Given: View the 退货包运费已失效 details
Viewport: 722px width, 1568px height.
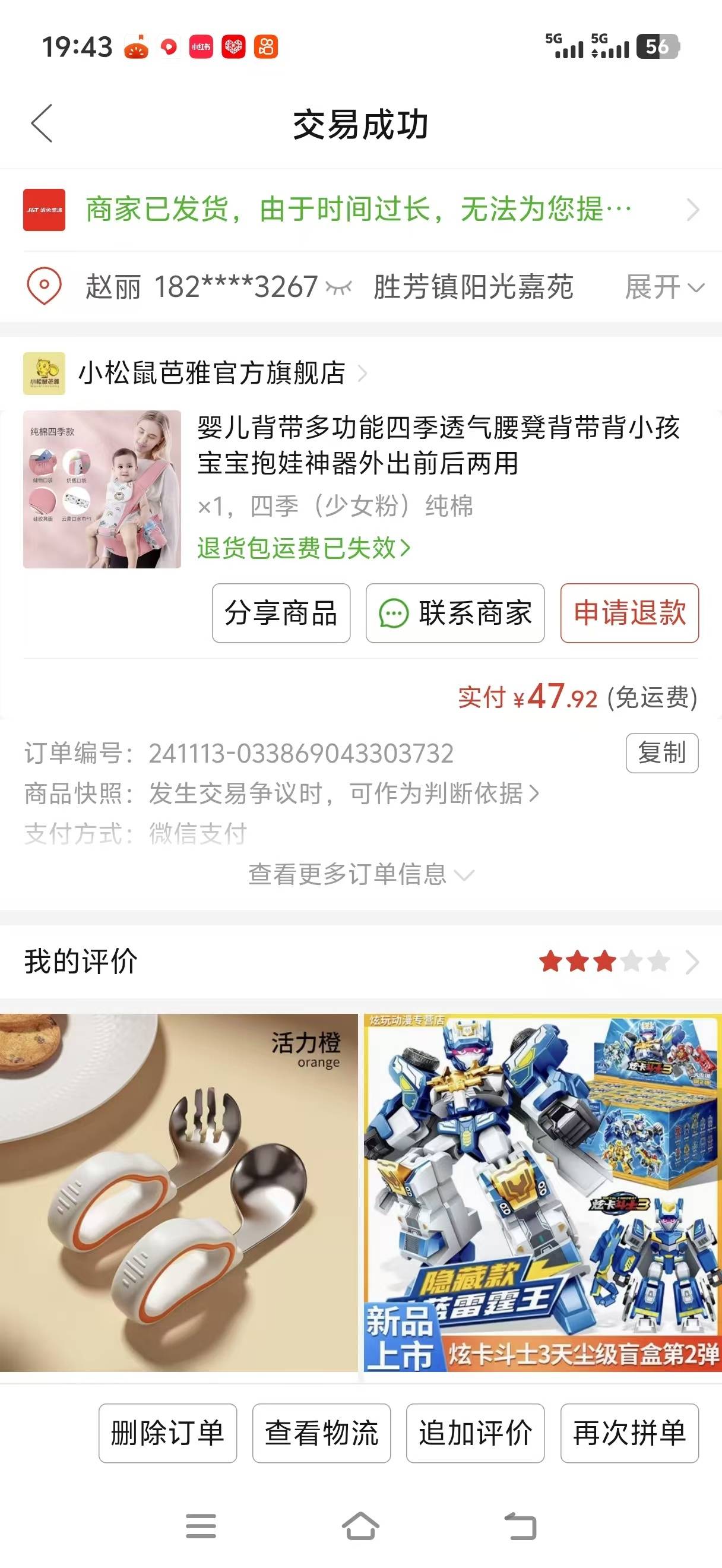Looking at the screenshot, I should (303, 548).
